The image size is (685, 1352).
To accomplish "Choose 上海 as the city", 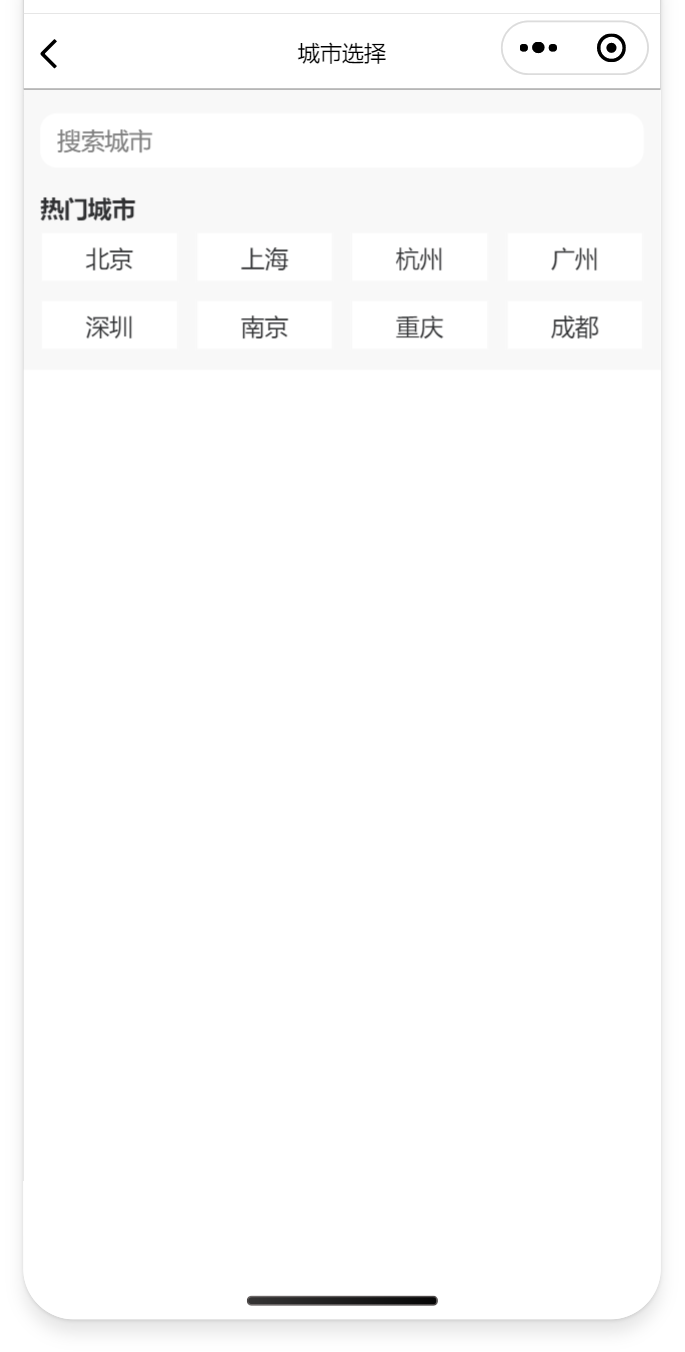I will [x=264, y=258].
